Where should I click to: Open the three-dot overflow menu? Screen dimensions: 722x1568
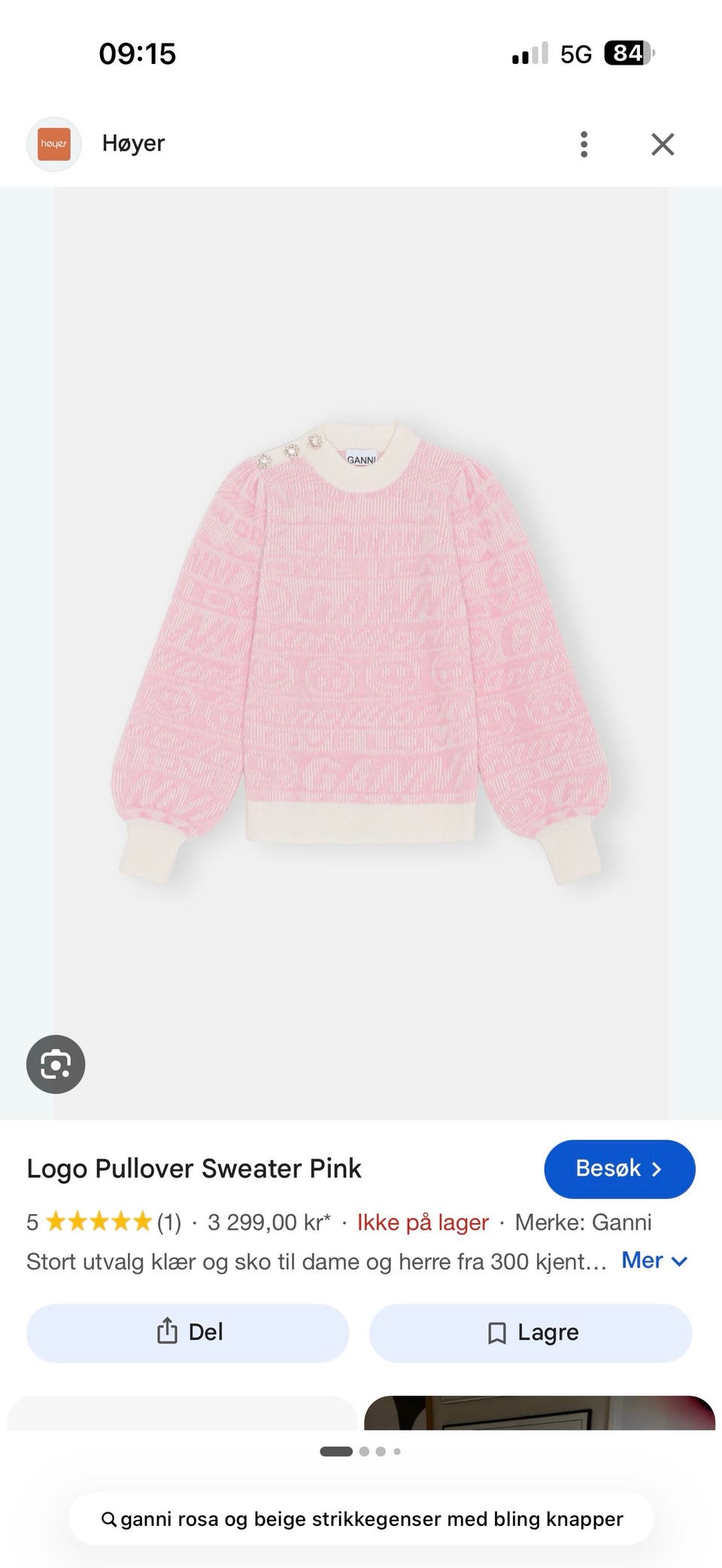coord(584,144)
